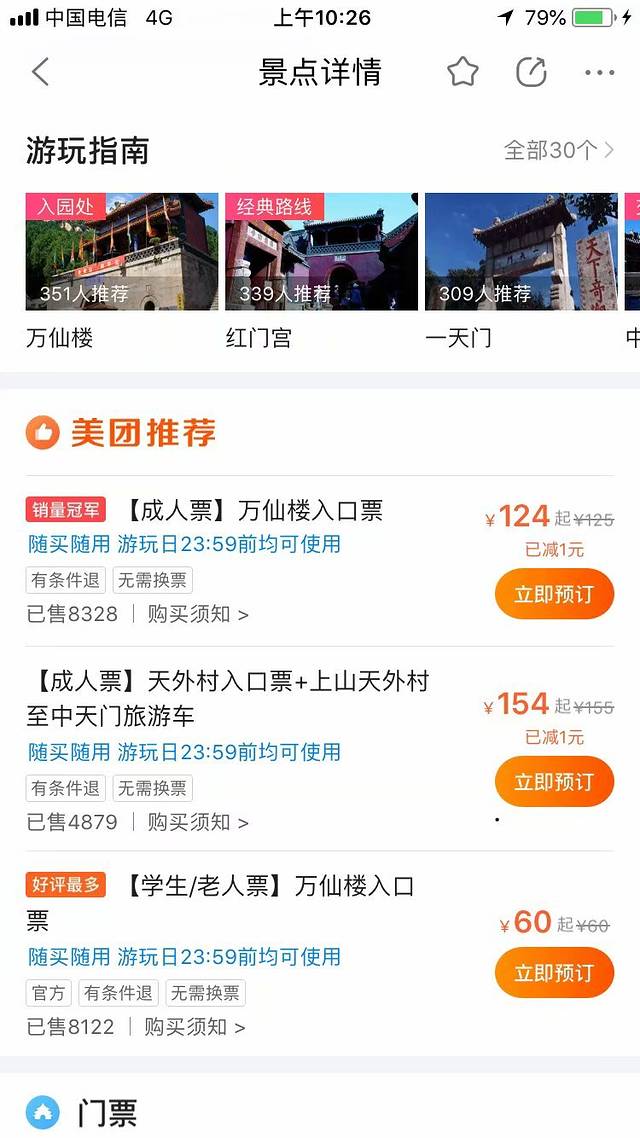Share this attraction page
The image size is (640, 1138).
pos(531,72)
